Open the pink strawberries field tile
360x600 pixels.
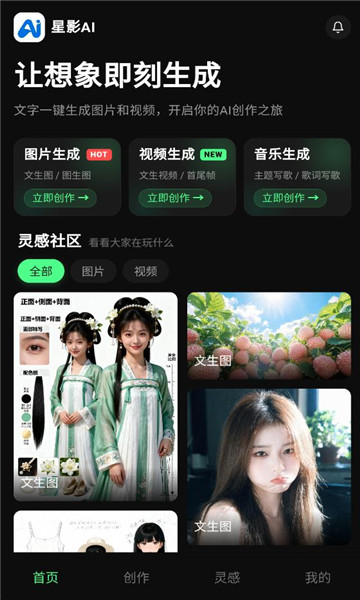(x=269, y=336)
